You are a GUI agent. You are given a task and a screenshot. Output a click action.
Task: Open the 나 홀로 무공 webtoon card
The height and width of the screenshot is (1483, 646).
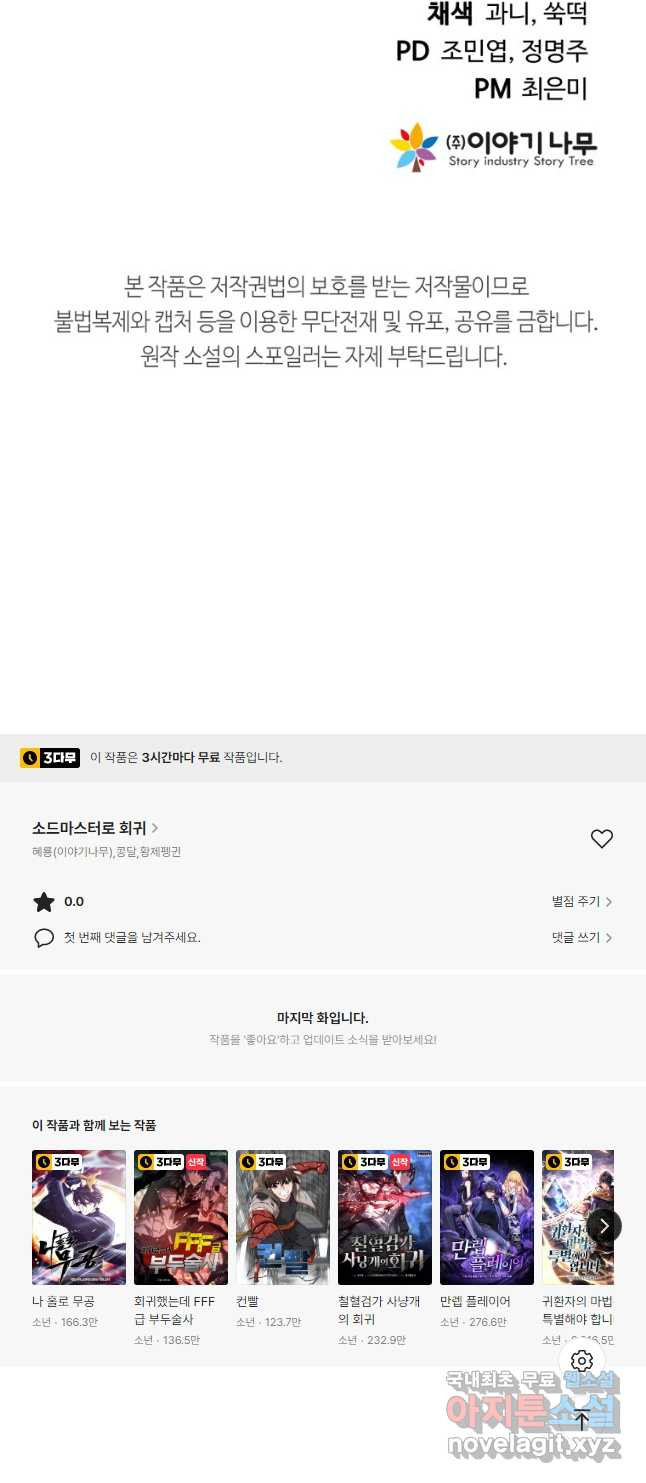point(79,1217)
